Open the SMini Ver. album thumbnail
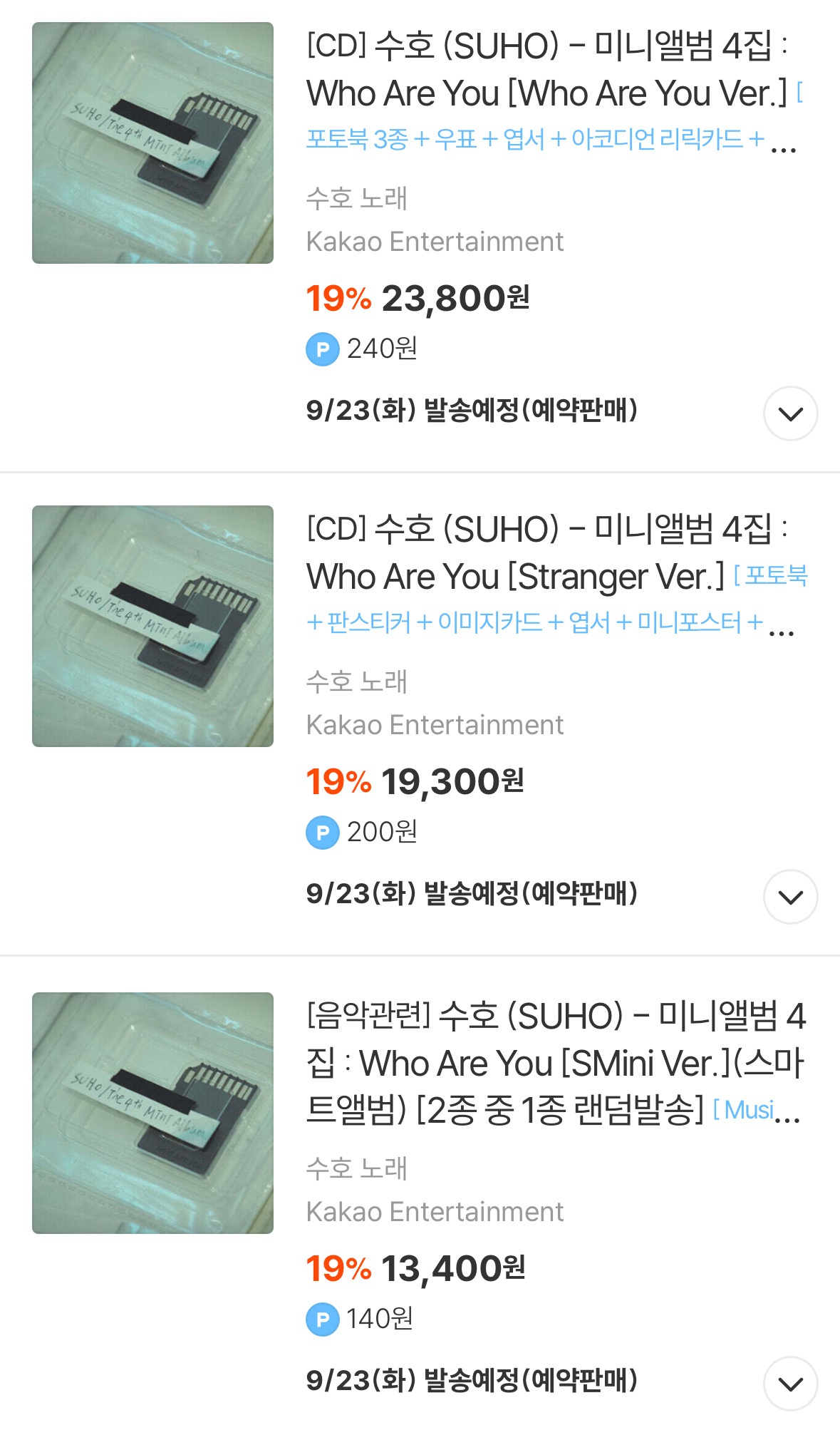The height and width of the screenshot is (1430, 840). [152, 1113]
